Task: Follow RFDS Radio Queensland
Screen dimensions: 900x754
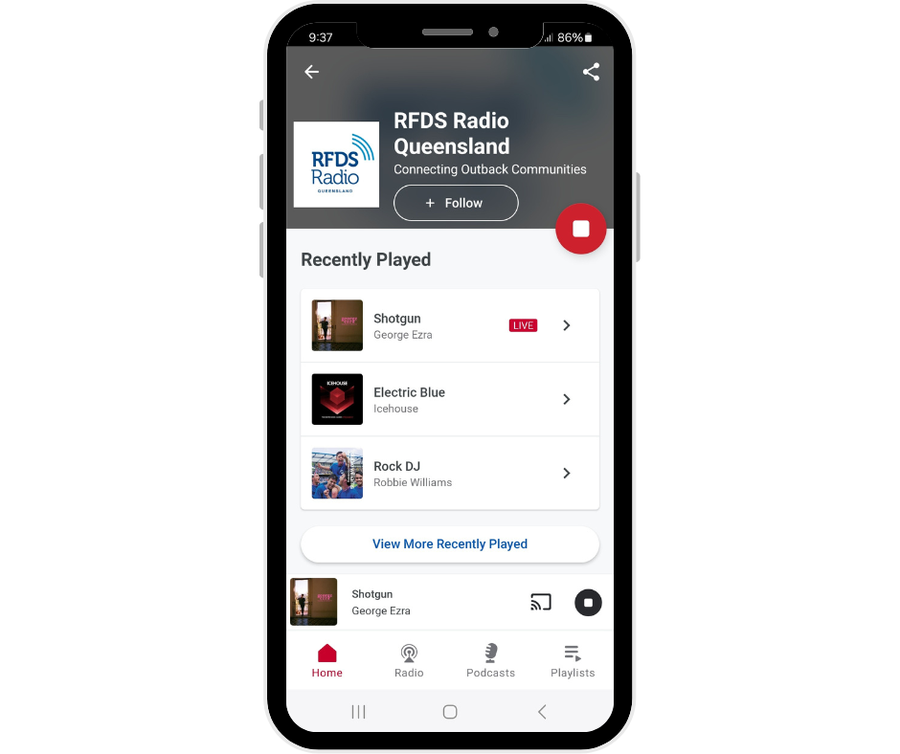Action: point(455,203)
